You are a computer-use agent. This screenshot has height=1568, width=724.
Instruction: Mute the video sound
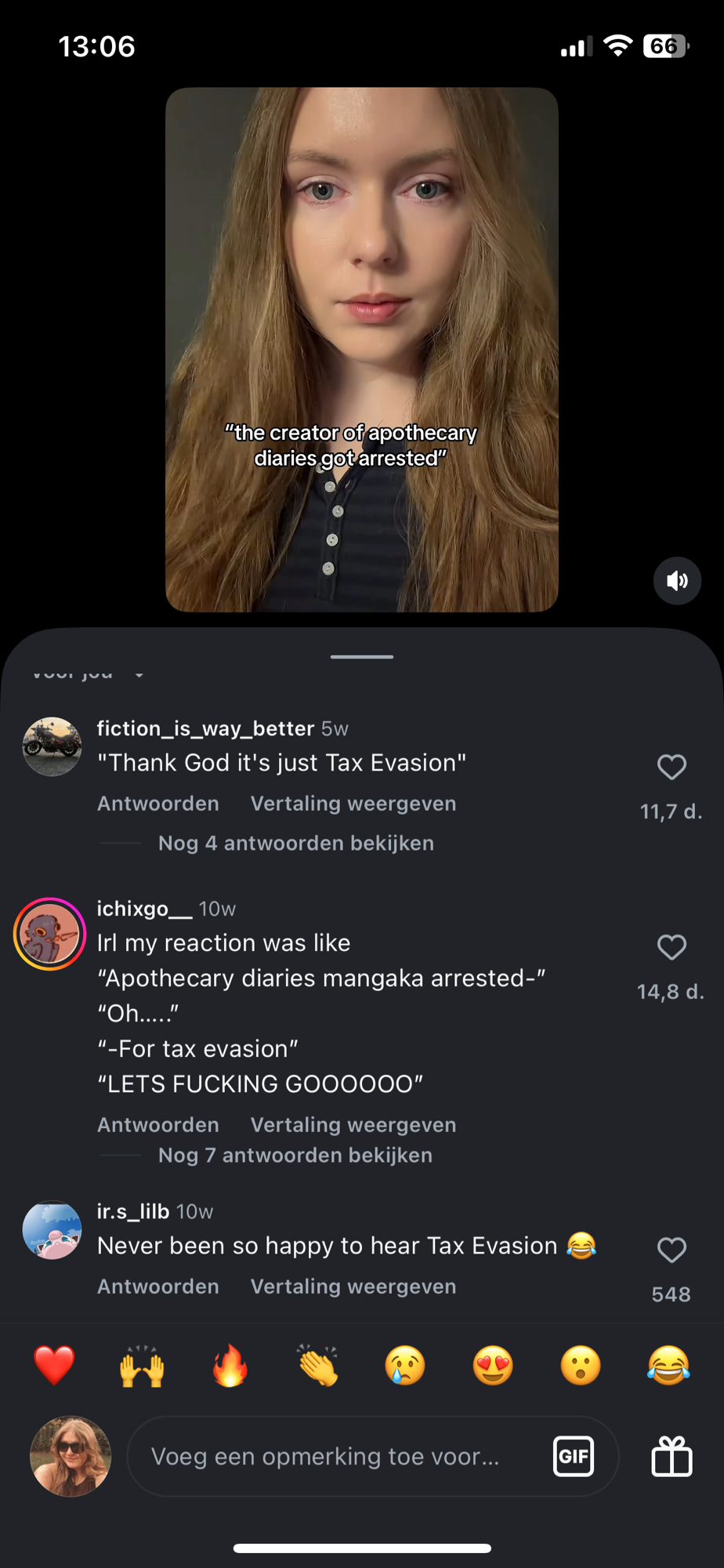tap(677, 581)
